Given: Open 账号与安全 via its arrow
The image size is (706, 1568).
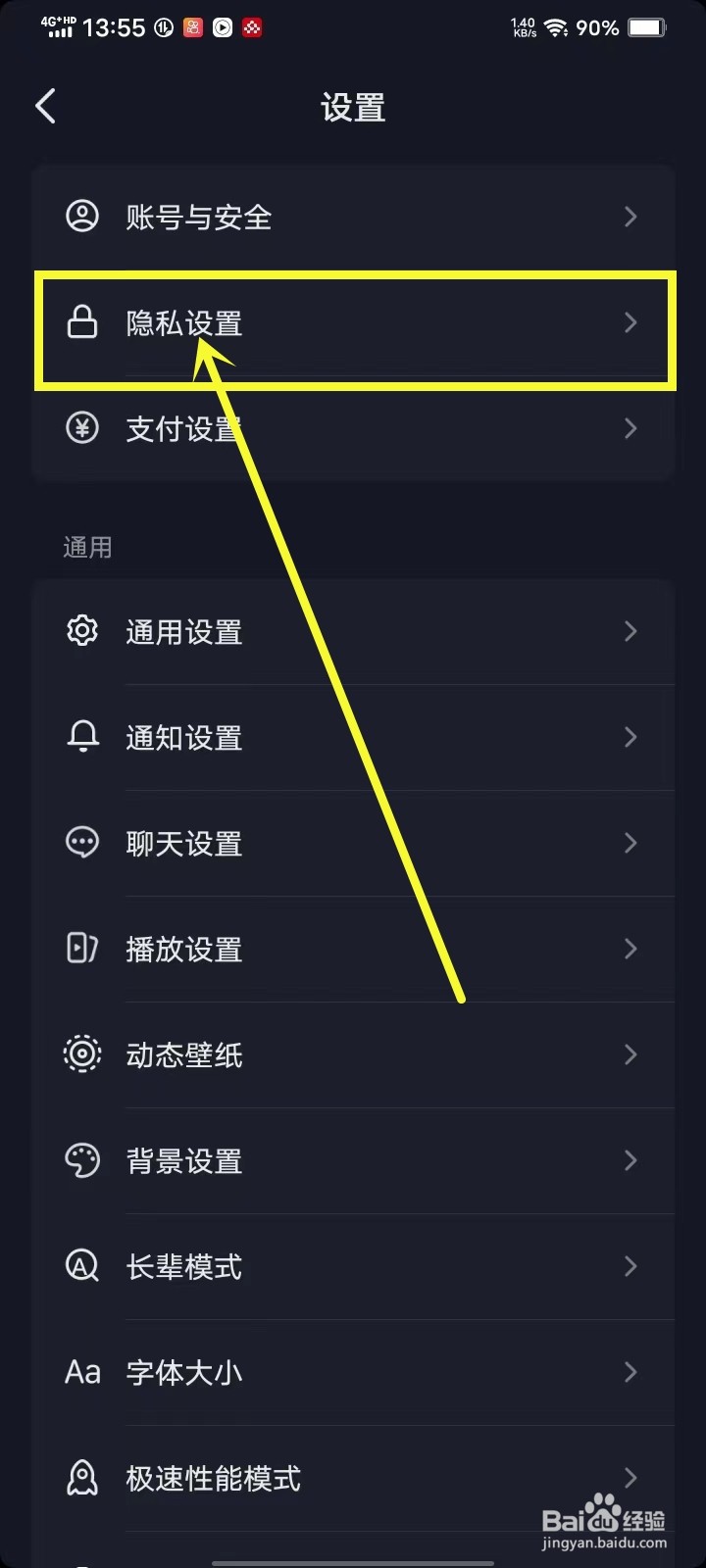Looking at the screenshot, I should point(630,217).
